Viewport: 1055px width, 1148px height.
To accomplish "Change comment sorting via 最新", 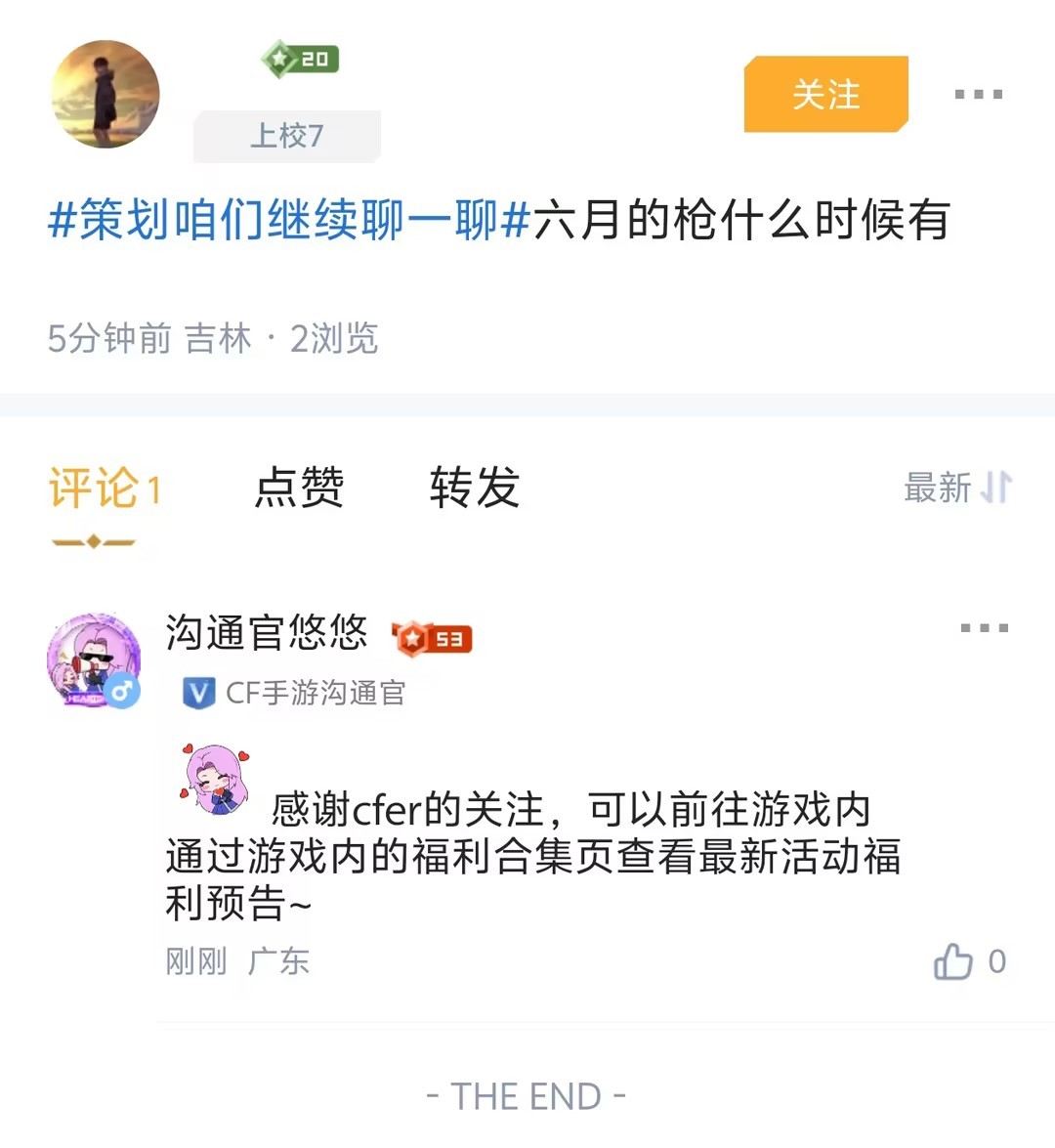I will [956, 488].
